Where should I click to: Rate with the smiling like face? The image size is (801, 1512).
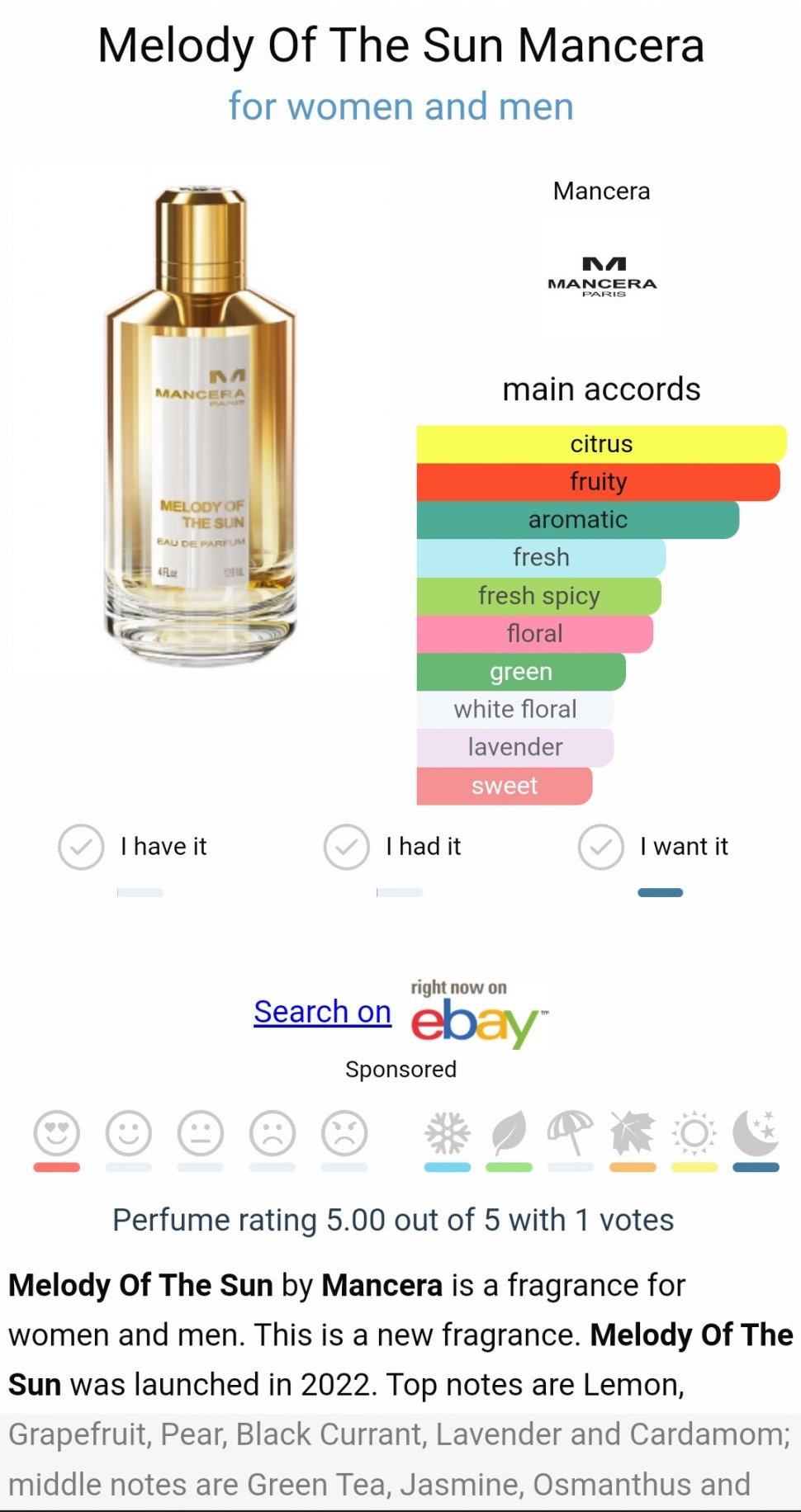(128, 1133)
